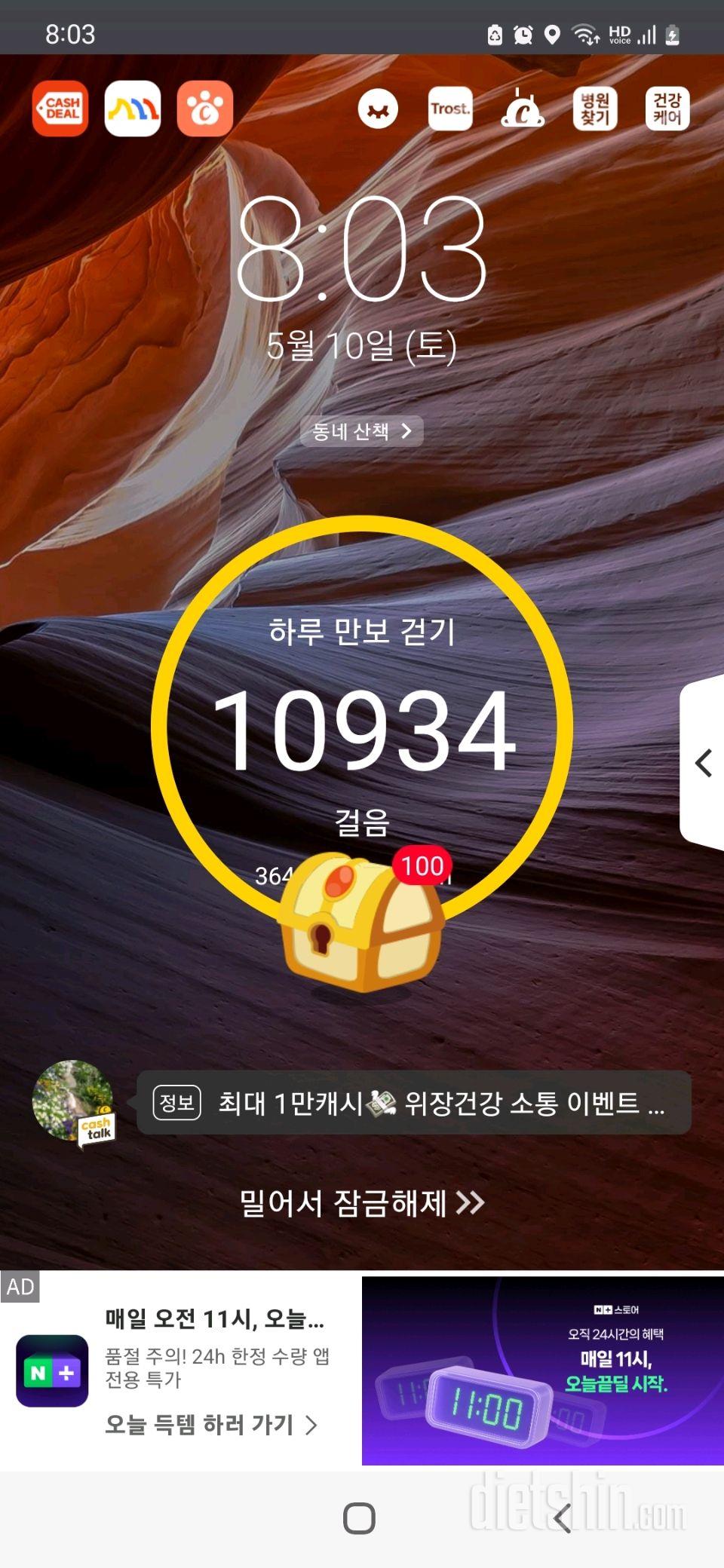Open the orange paw print shortcut
This screenshot has height=1568, width=724.
[205, 109]
